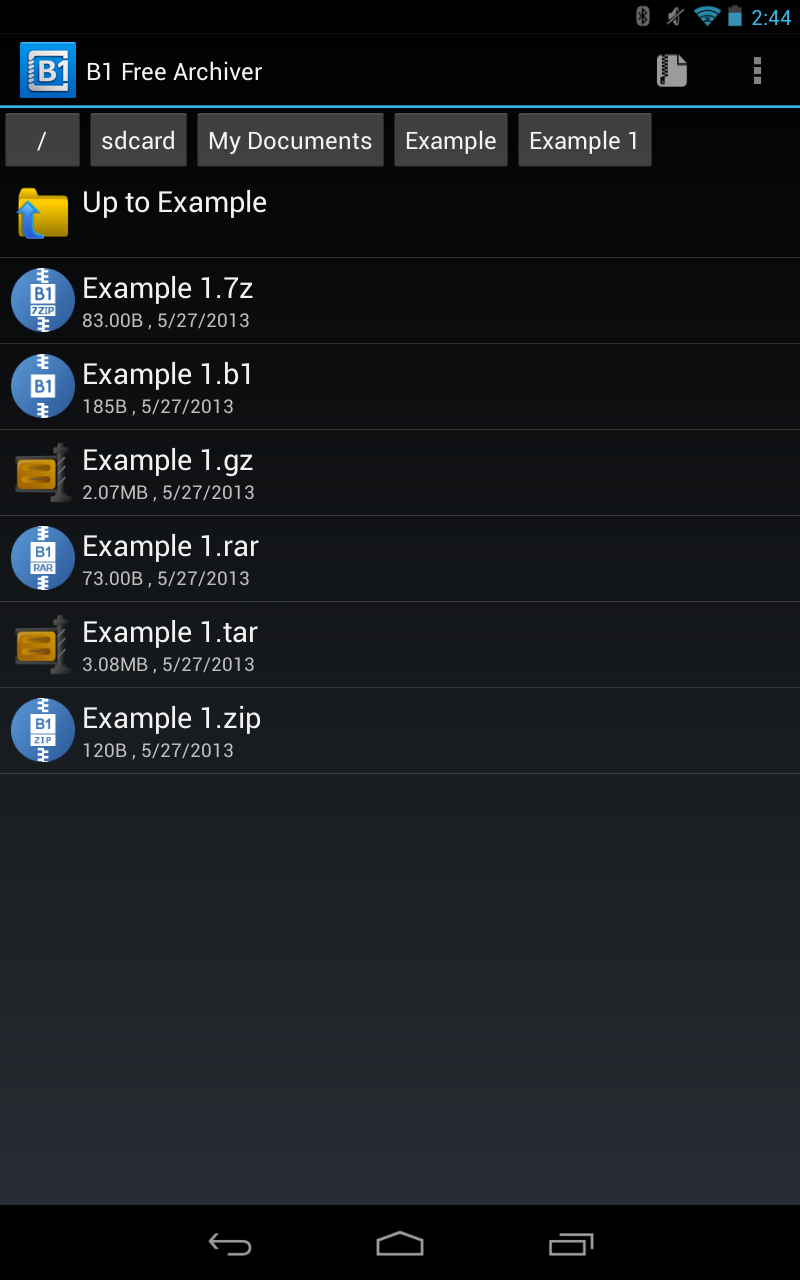800x1280 pixels.
Task: Open Example 1.tar file
Action: pos(170,644)
